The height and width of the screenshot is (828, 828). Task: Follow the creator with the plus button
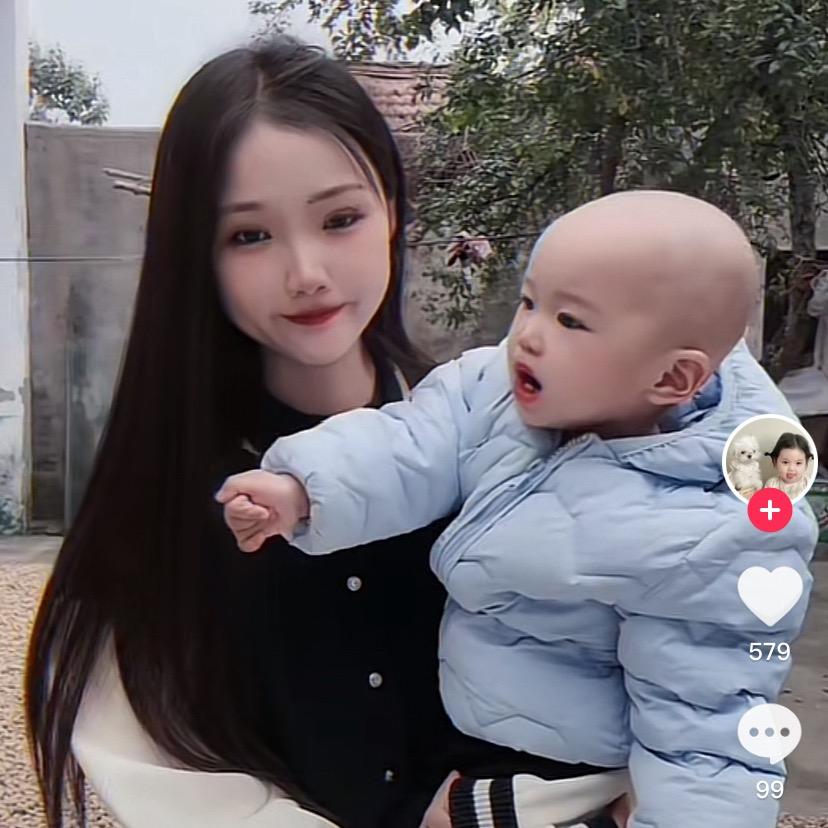point(769,510)
